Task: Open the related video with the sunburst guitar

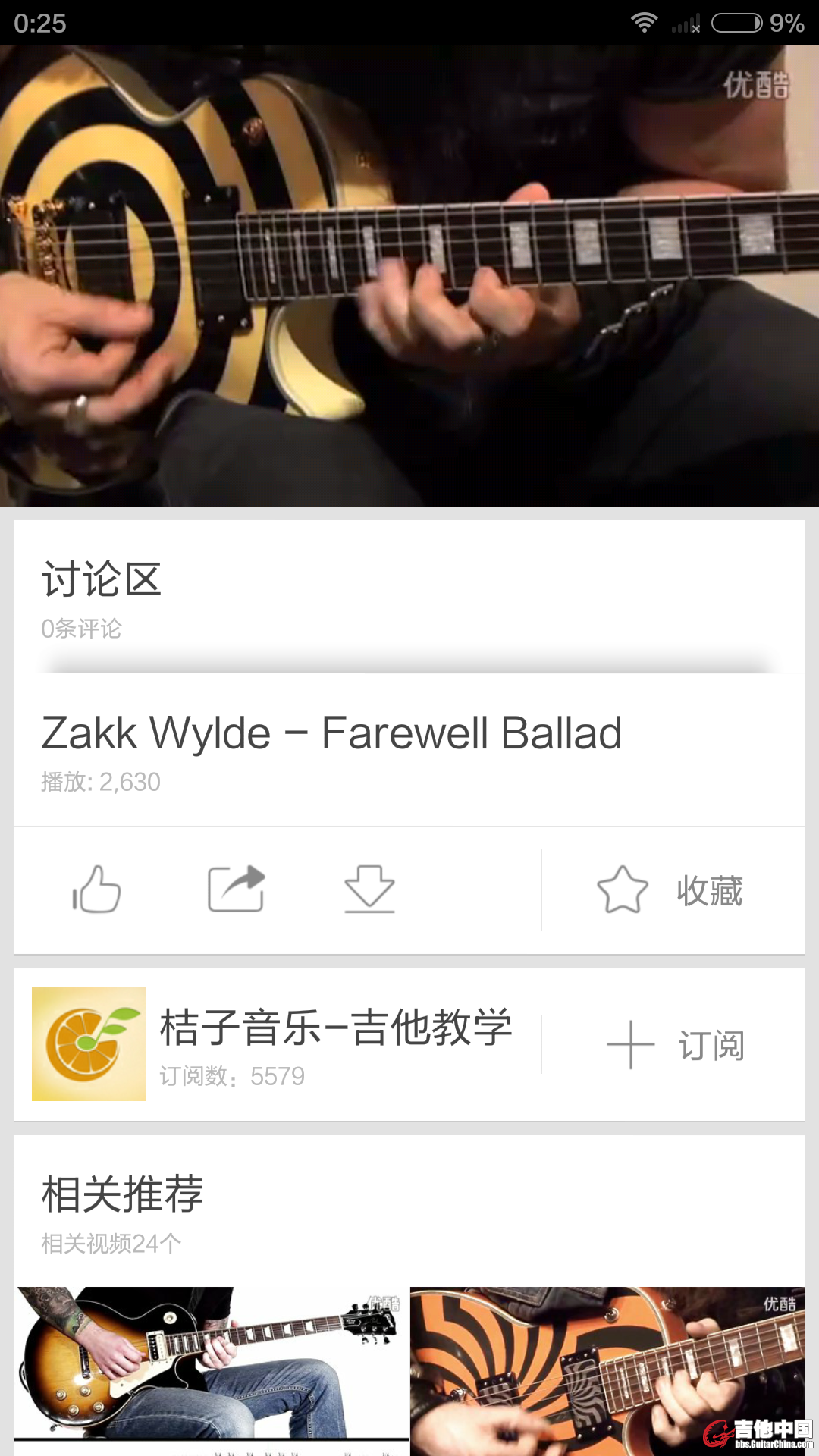Action: [212, 1369]
